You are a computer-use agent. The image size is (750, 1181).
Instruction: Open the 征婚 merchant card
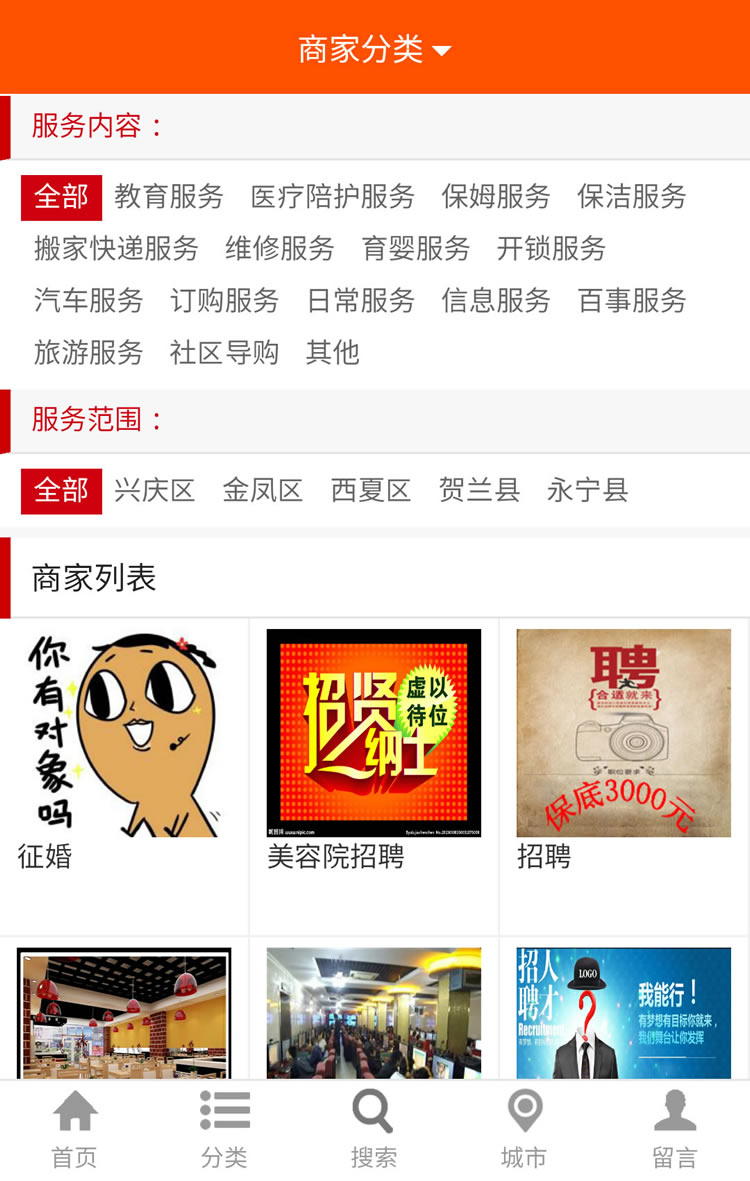124,750
